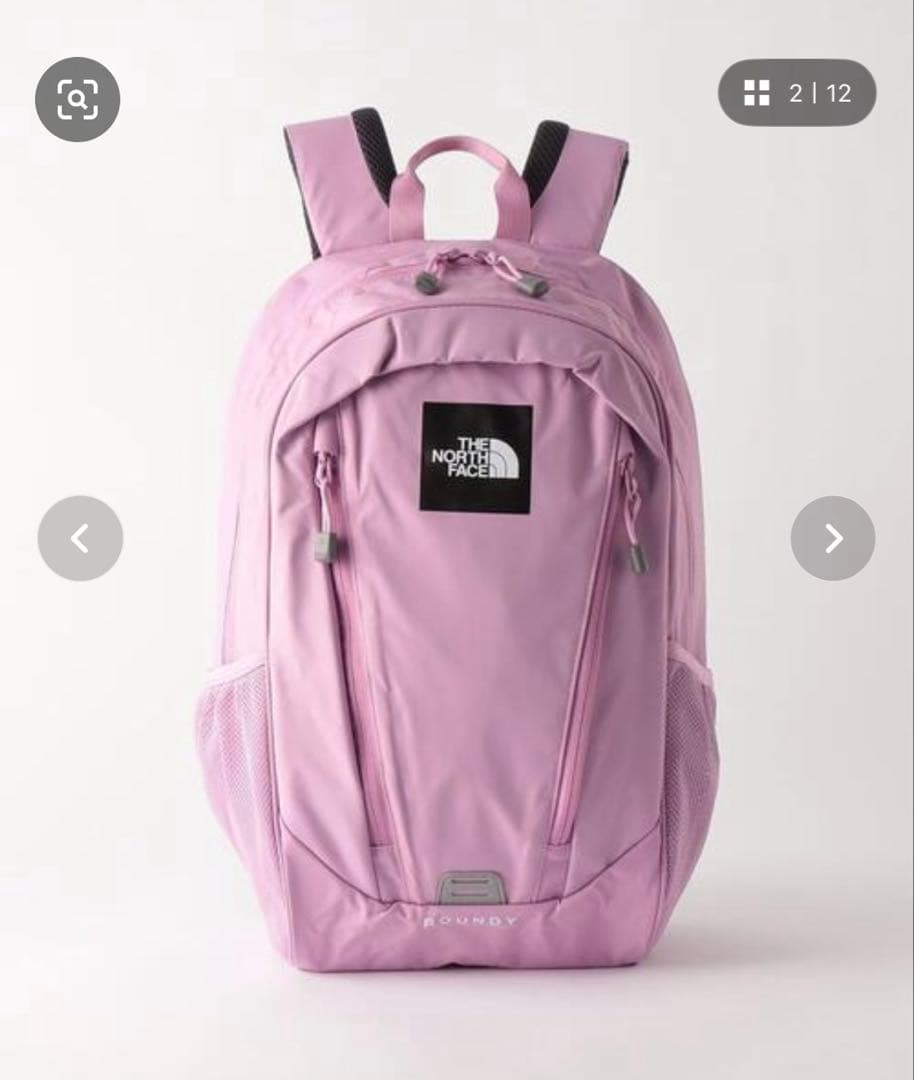Viewport: 914px width, 1080px height.
Task: Go to the next product image
Action: tap(833, 538)
